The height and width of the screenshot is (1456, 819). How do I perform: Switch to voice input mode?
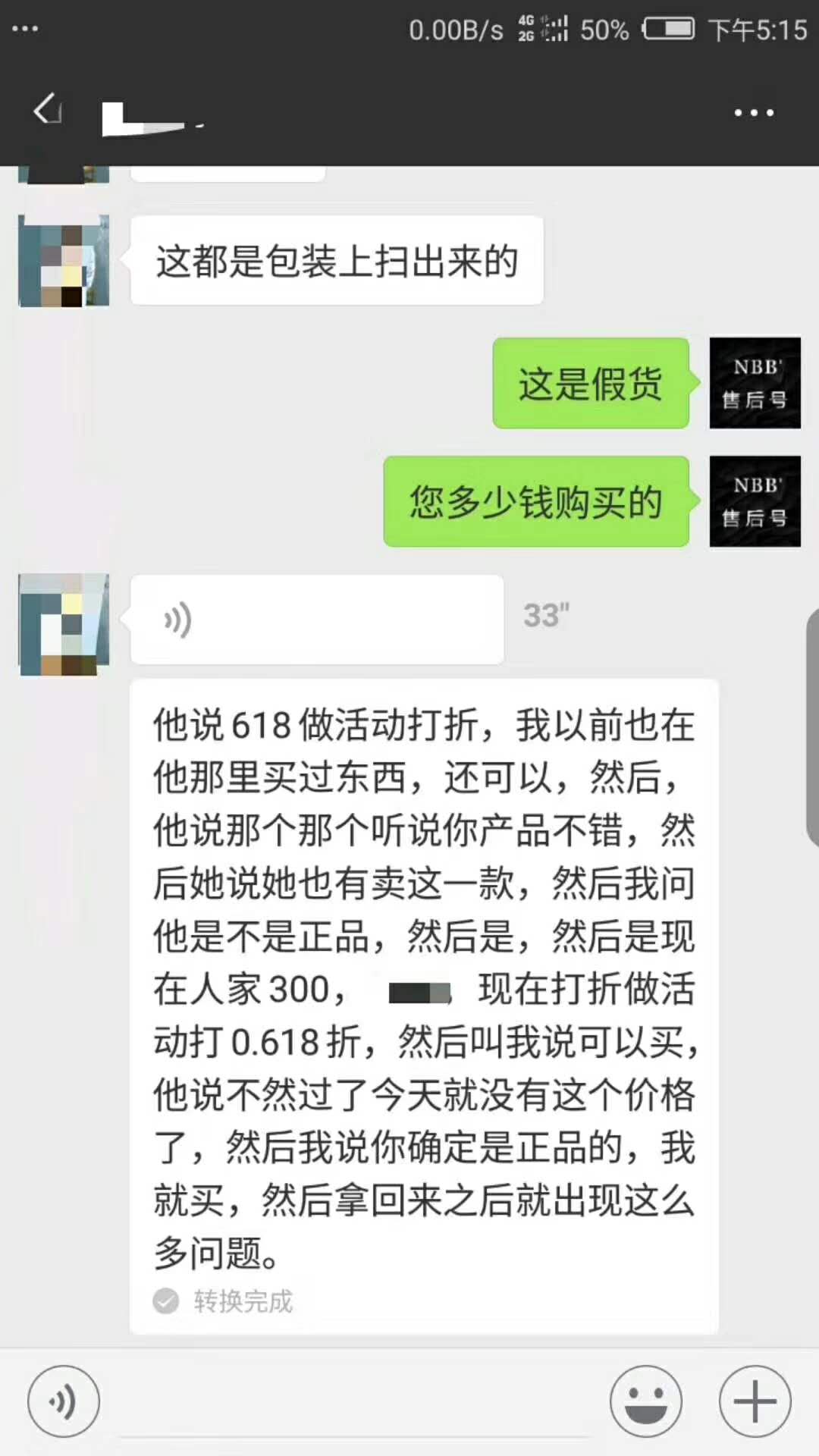[x=64, y=1401]
